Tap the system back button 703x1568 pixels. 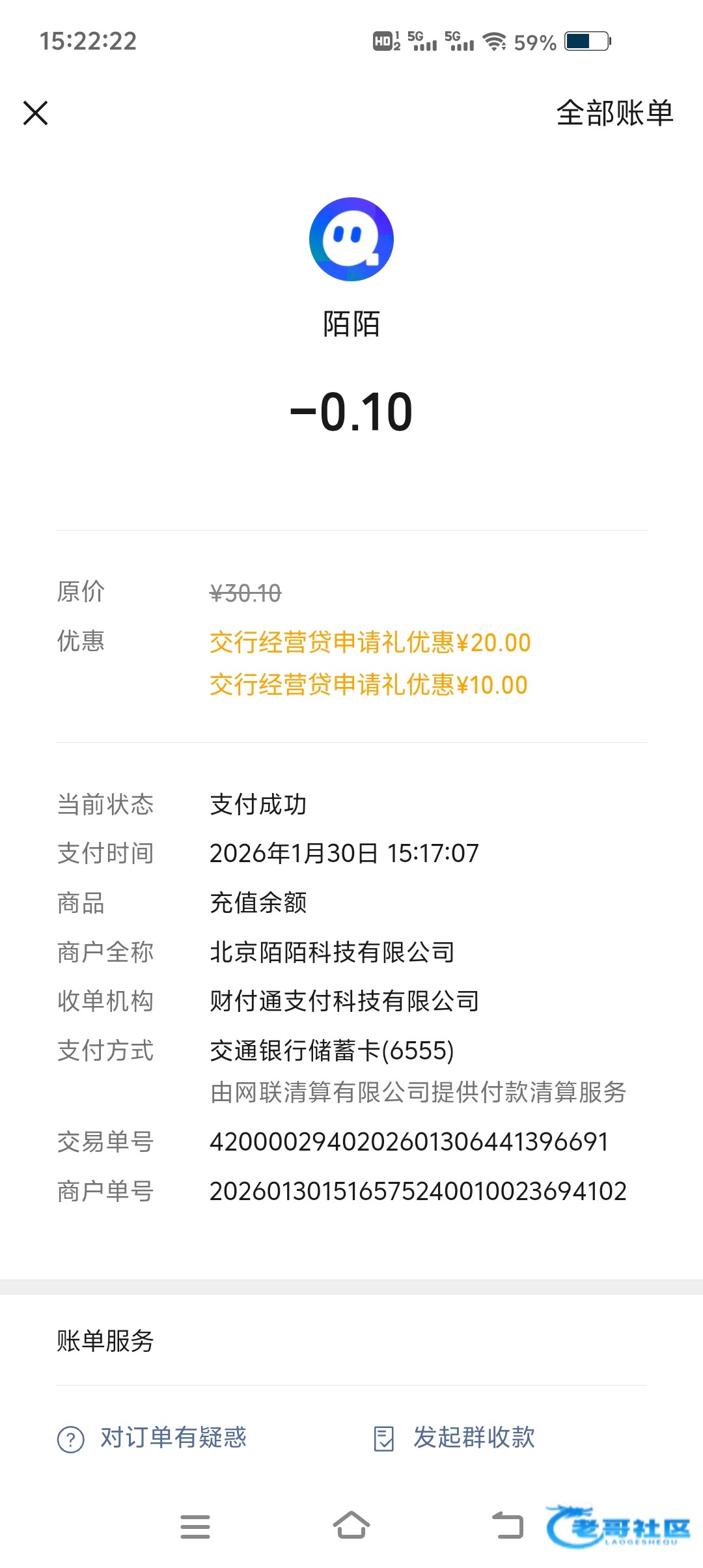507,1526
